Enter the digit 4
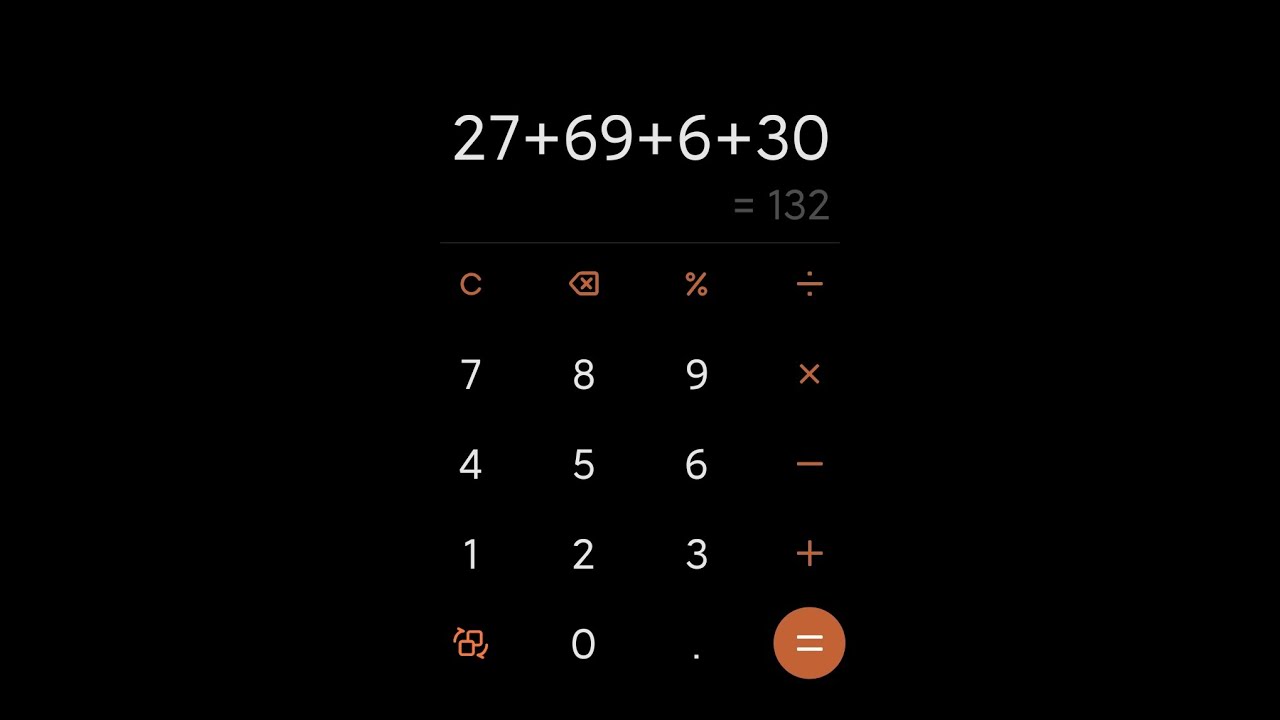Image resolution: width=1280 pixels, height=720 pixels. [470, 465]
